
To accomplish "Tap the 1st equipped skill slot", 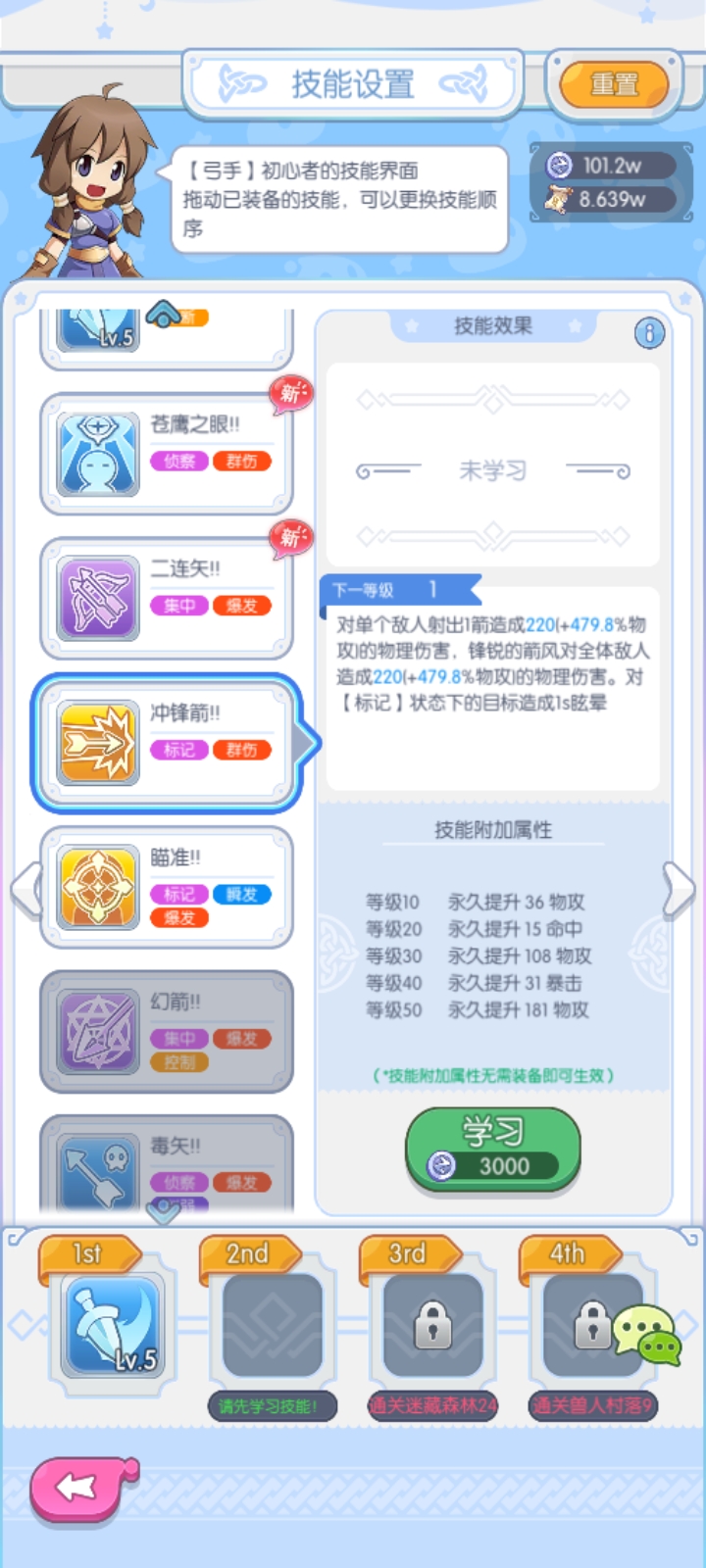I will (x=113, y=1326).
